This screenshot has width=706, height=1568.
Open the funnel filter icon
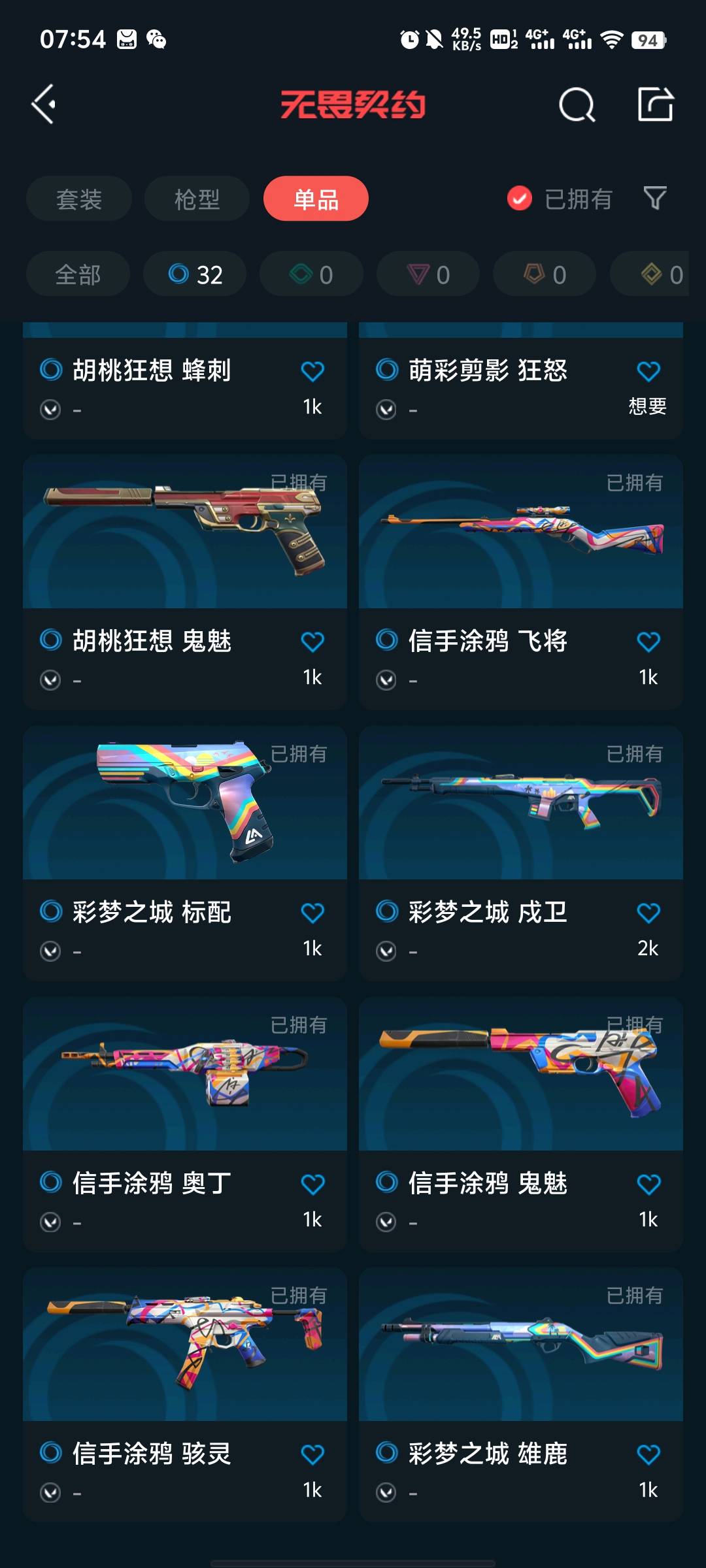(655, 198)
